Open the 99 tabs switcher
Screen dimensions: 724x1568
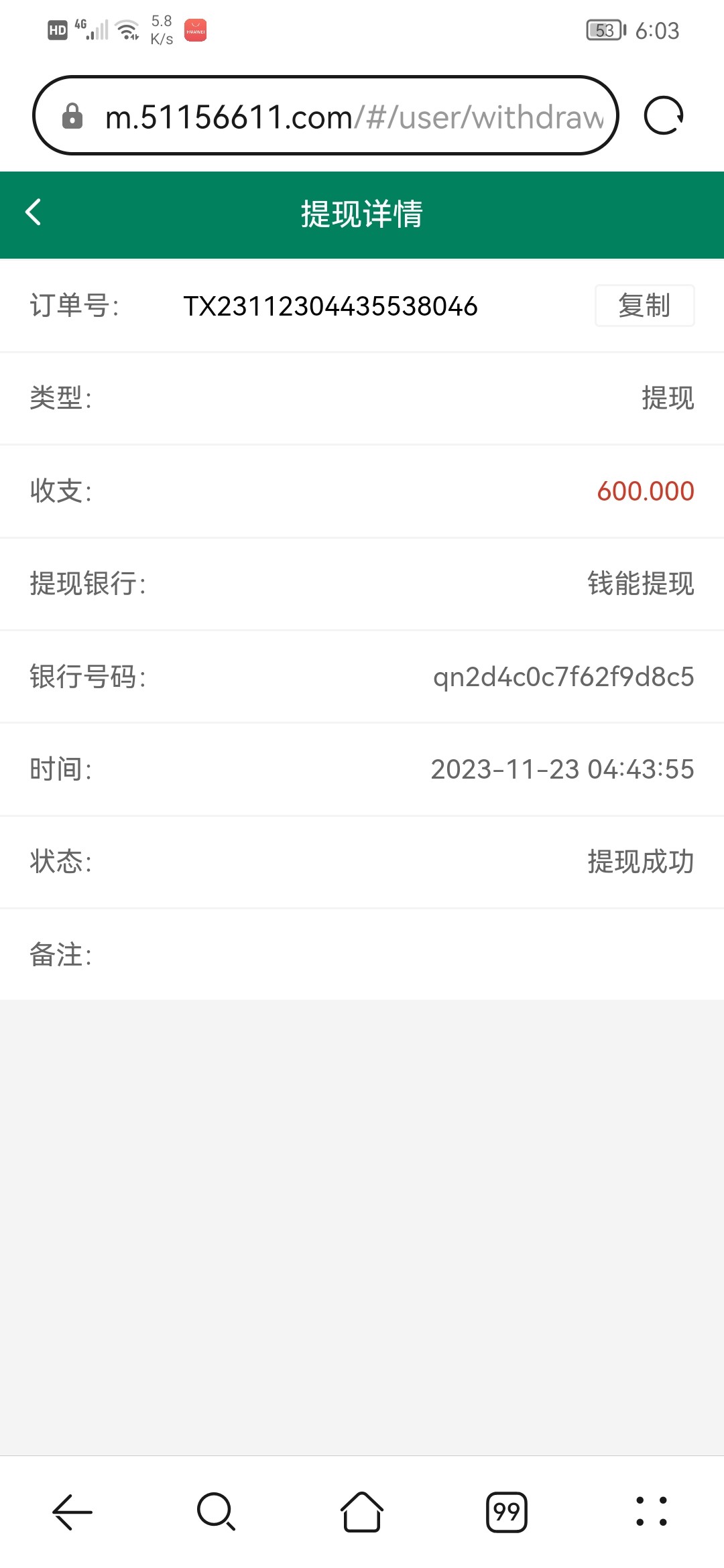506,1512
